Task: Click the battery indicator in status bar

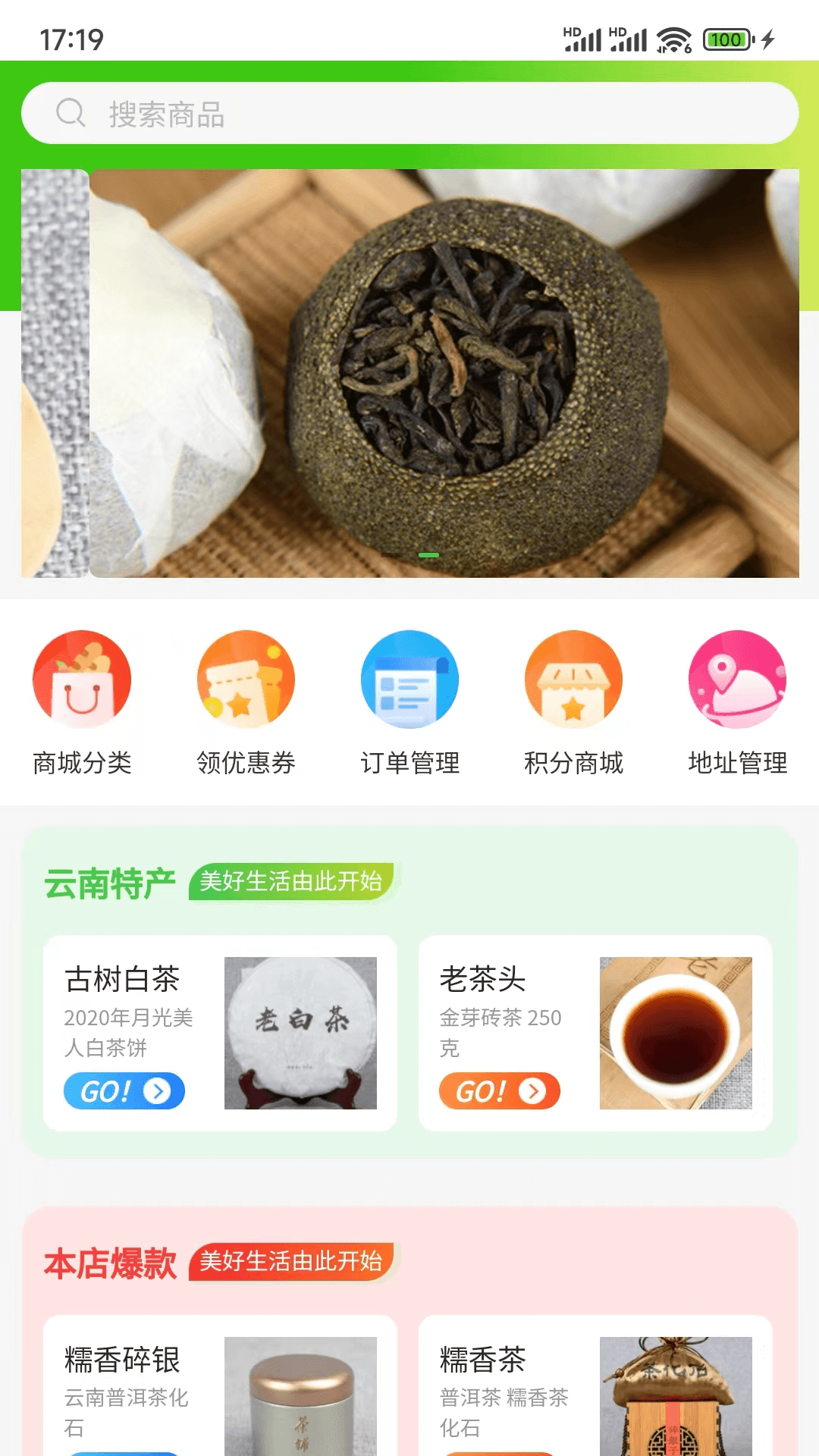Action: click(x=726, y=38)
